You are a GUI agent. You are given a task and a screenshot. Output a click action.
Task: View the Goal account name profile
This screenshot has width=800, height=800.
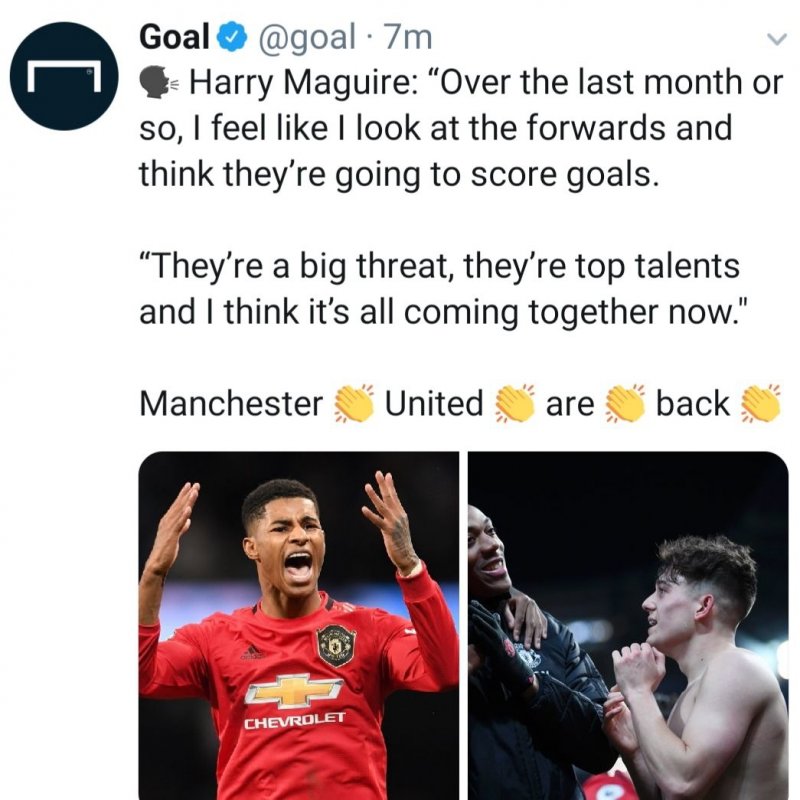click(x=174, y=36)
